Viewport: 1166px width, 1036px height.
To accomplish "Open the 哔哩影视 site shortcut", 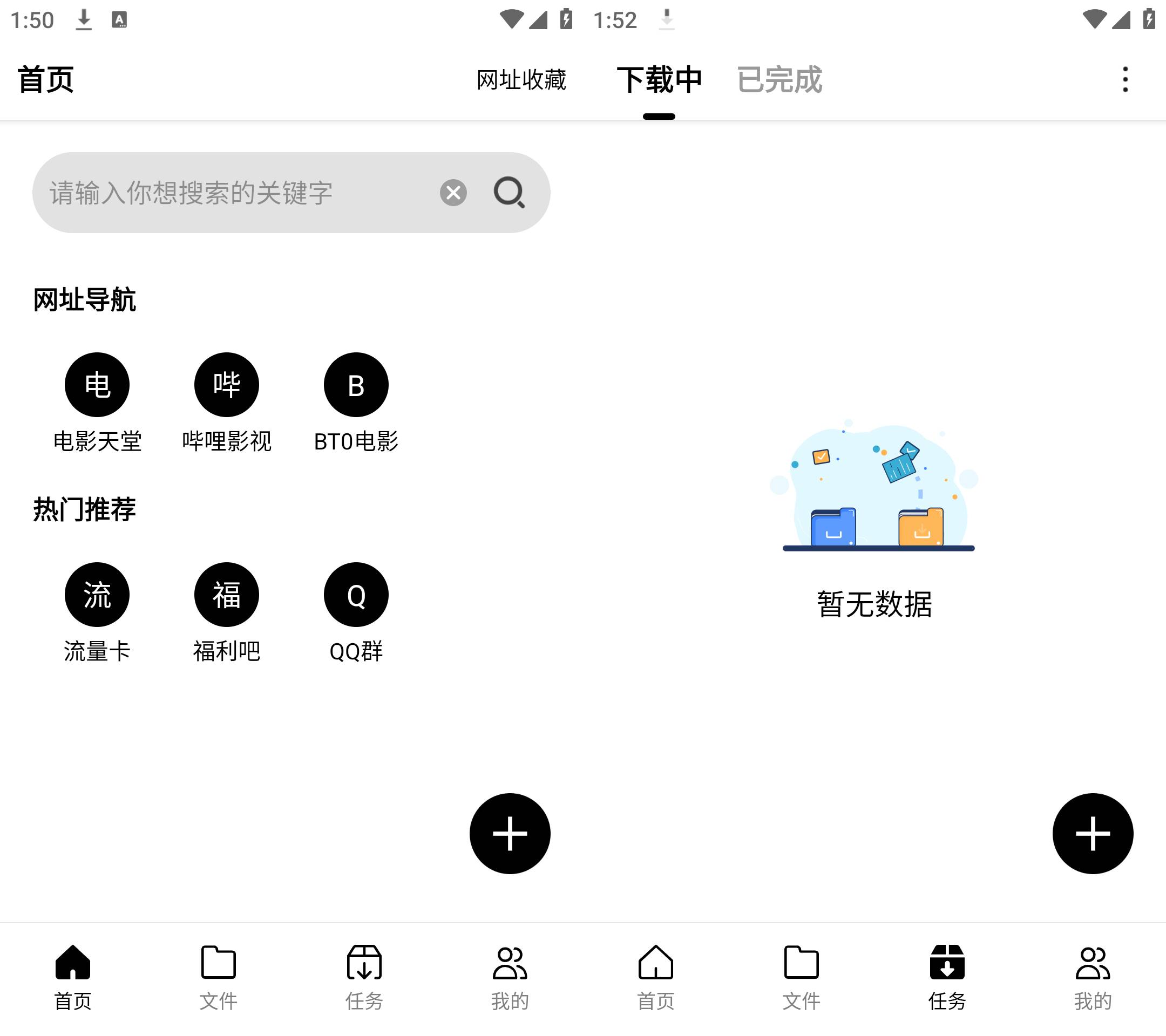I will tap(227, 385).
